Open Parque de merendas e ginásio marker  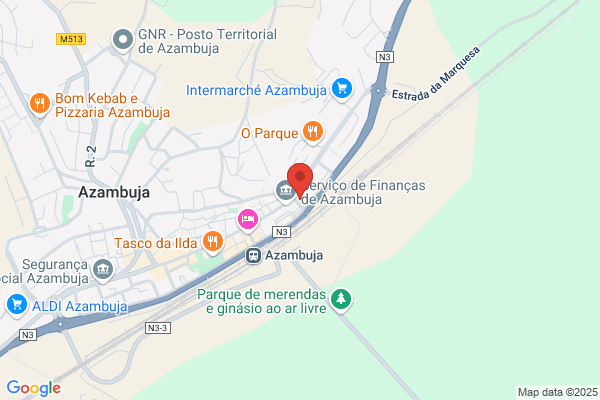[x=341, y=300]
